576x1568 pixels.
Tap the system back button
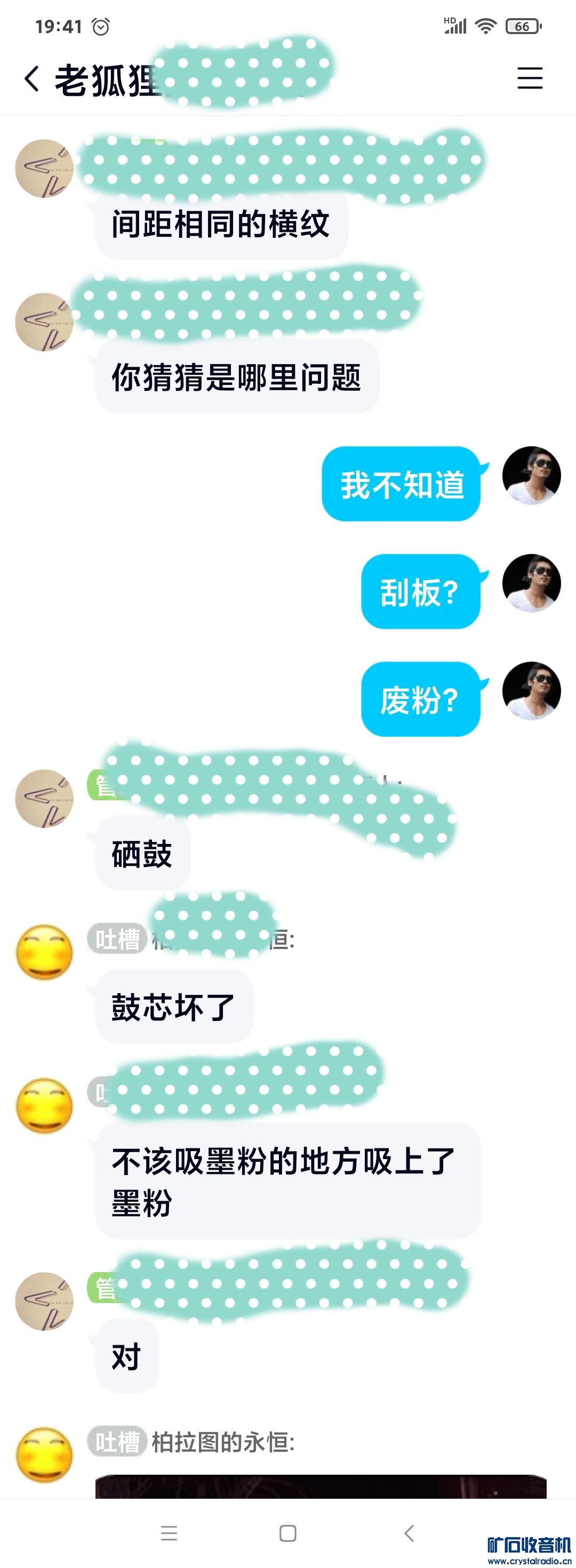pyautogui.click(x=409, y=1533)
